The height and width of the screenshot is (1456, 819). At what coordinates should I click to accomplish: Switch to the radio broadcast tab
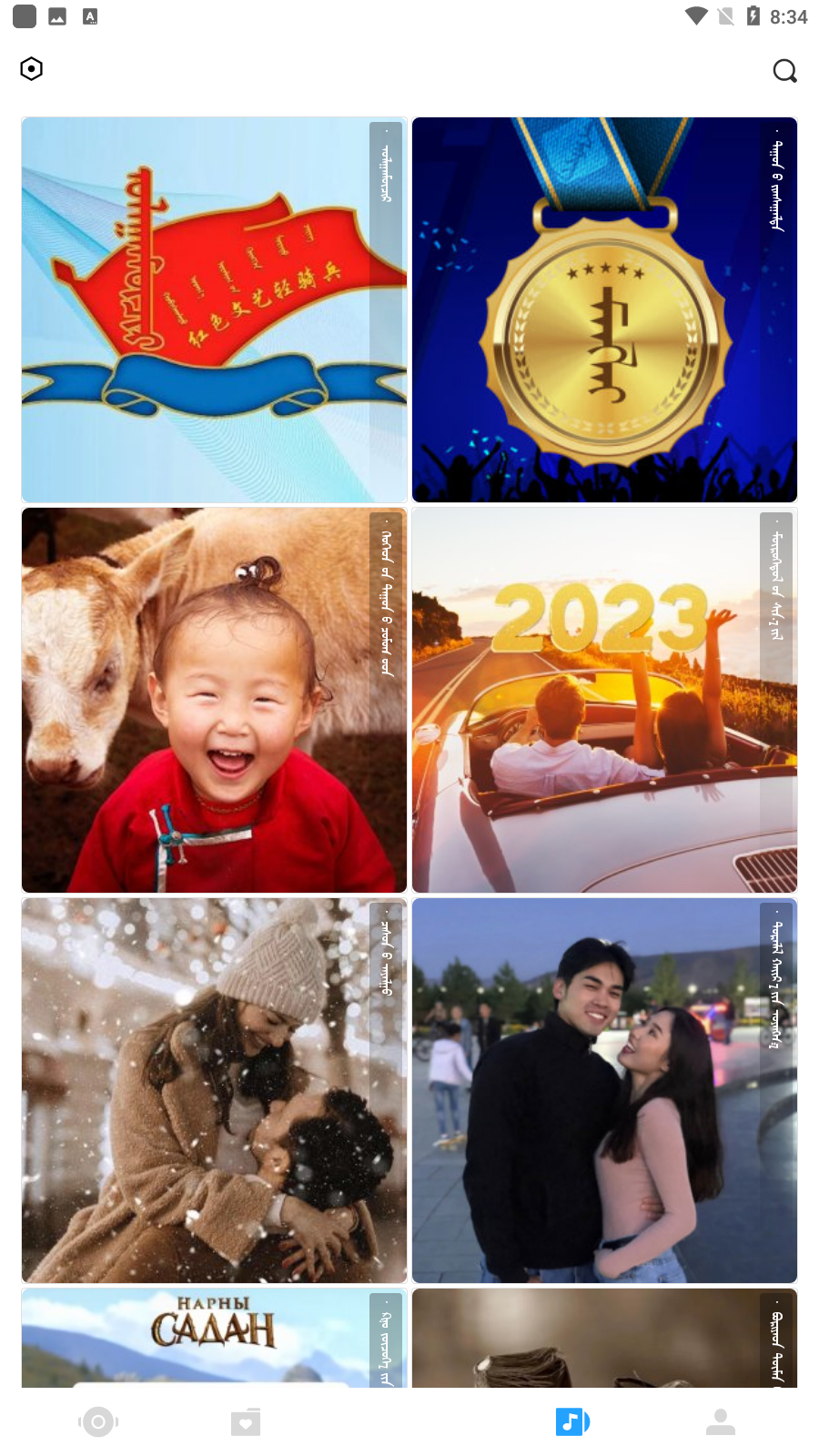(98, 1421)
